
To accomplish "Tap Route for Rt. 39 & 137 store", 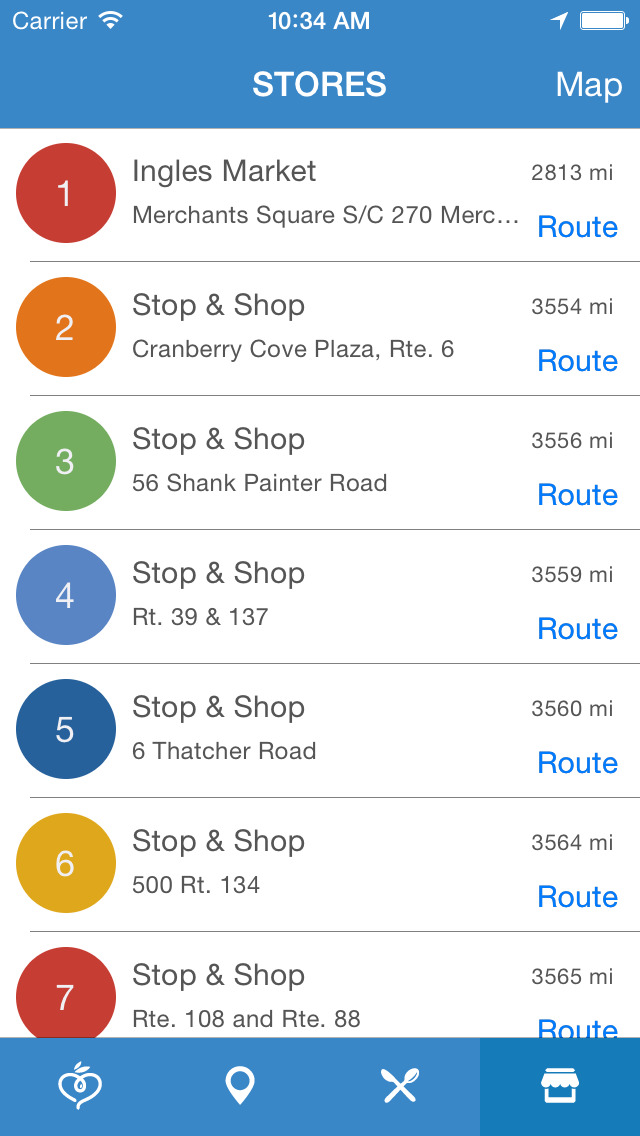I will [x=577, y=629].
